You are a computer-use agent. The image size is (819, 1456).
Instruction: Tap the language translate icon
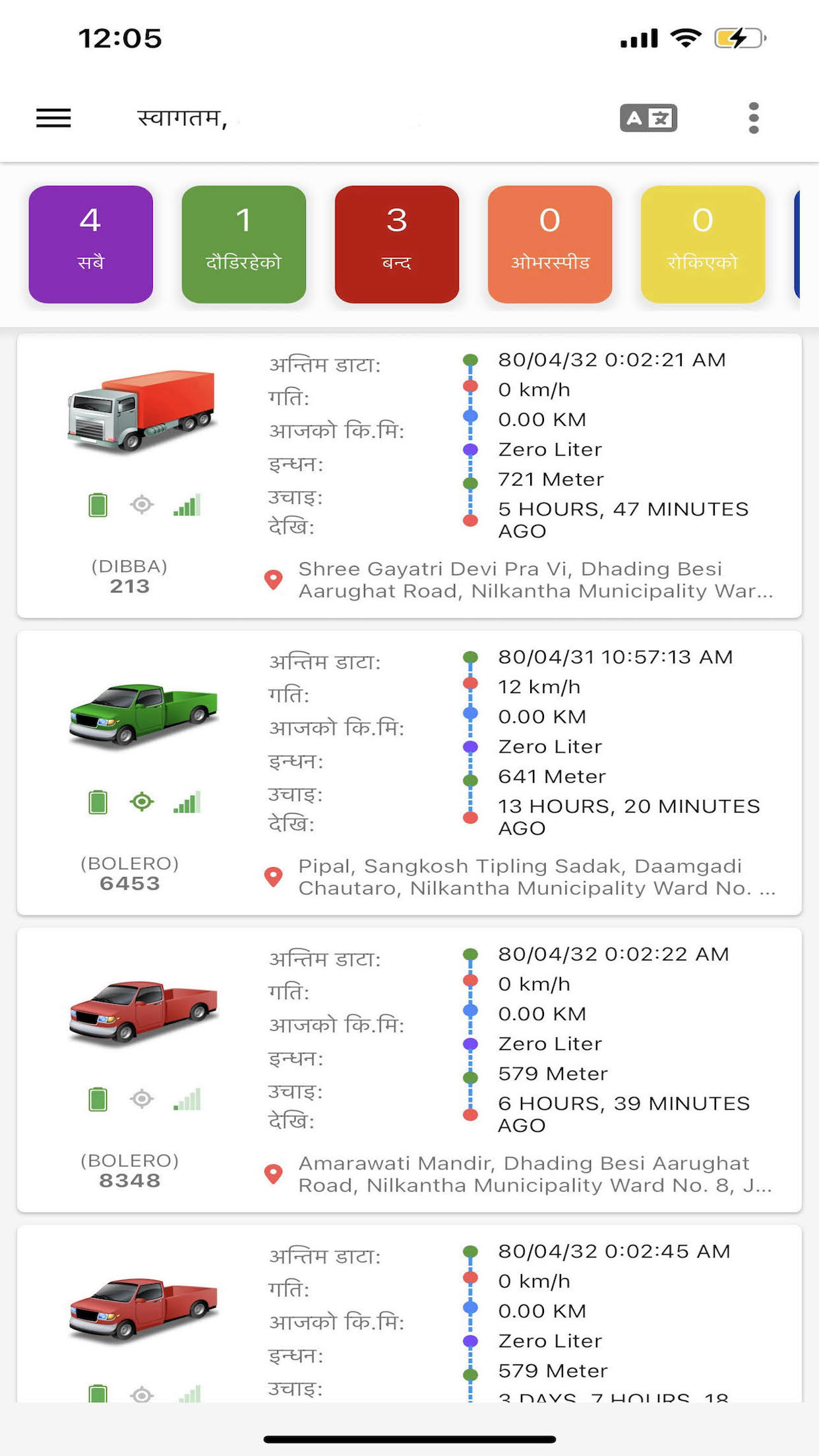[x=648, y=118]
